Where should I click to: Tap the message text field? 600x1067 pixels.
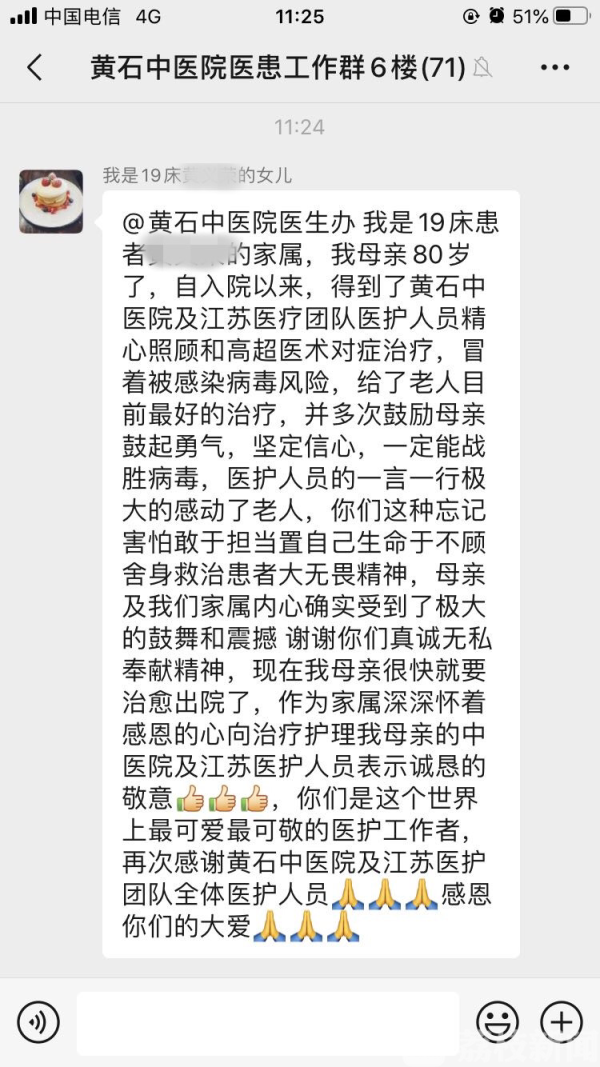pyautogui.click(x=267, y=1022)
